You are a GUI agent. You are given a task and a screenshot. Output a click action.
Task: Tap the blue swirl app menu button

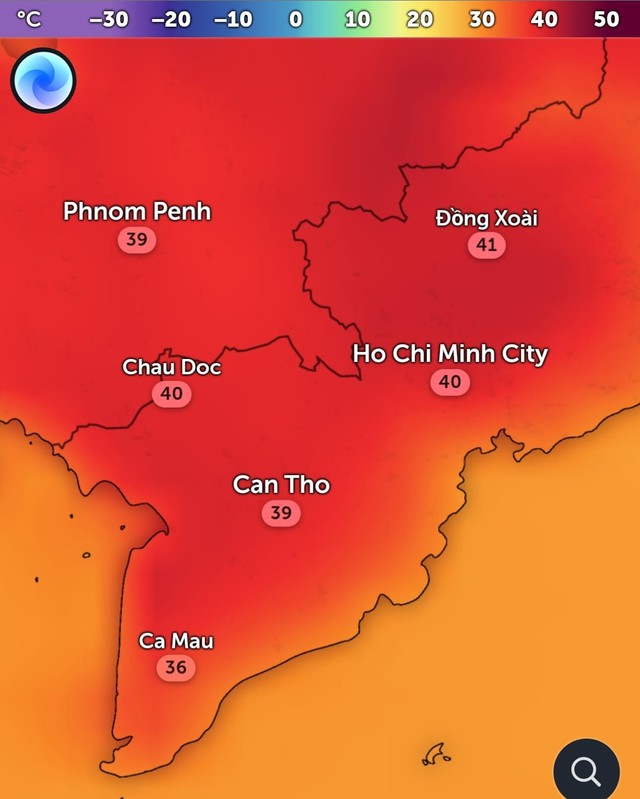[x=44, y=80]
